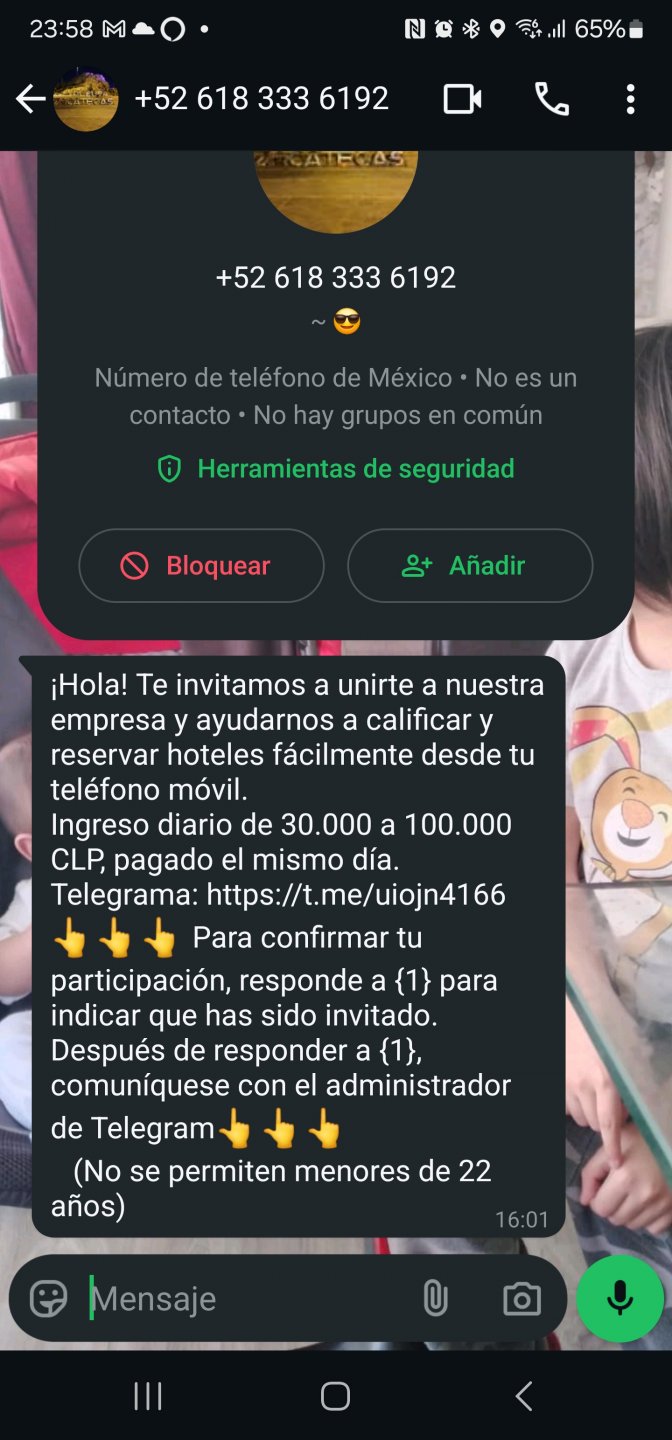Open Herramientas de seguridad
The image size is (672, 1440).
336,469
